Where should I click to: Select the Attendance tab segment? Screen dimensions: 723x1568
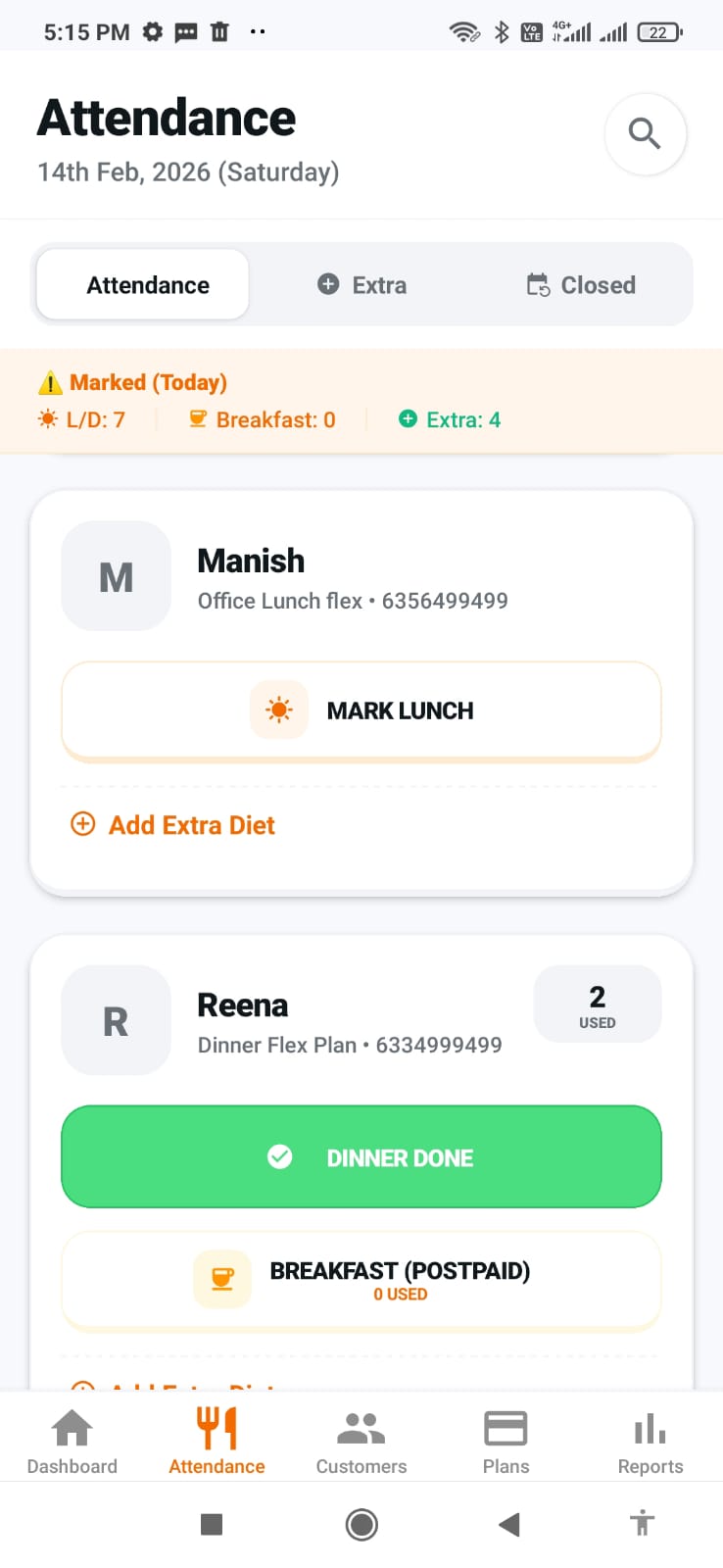pos(147,284)
